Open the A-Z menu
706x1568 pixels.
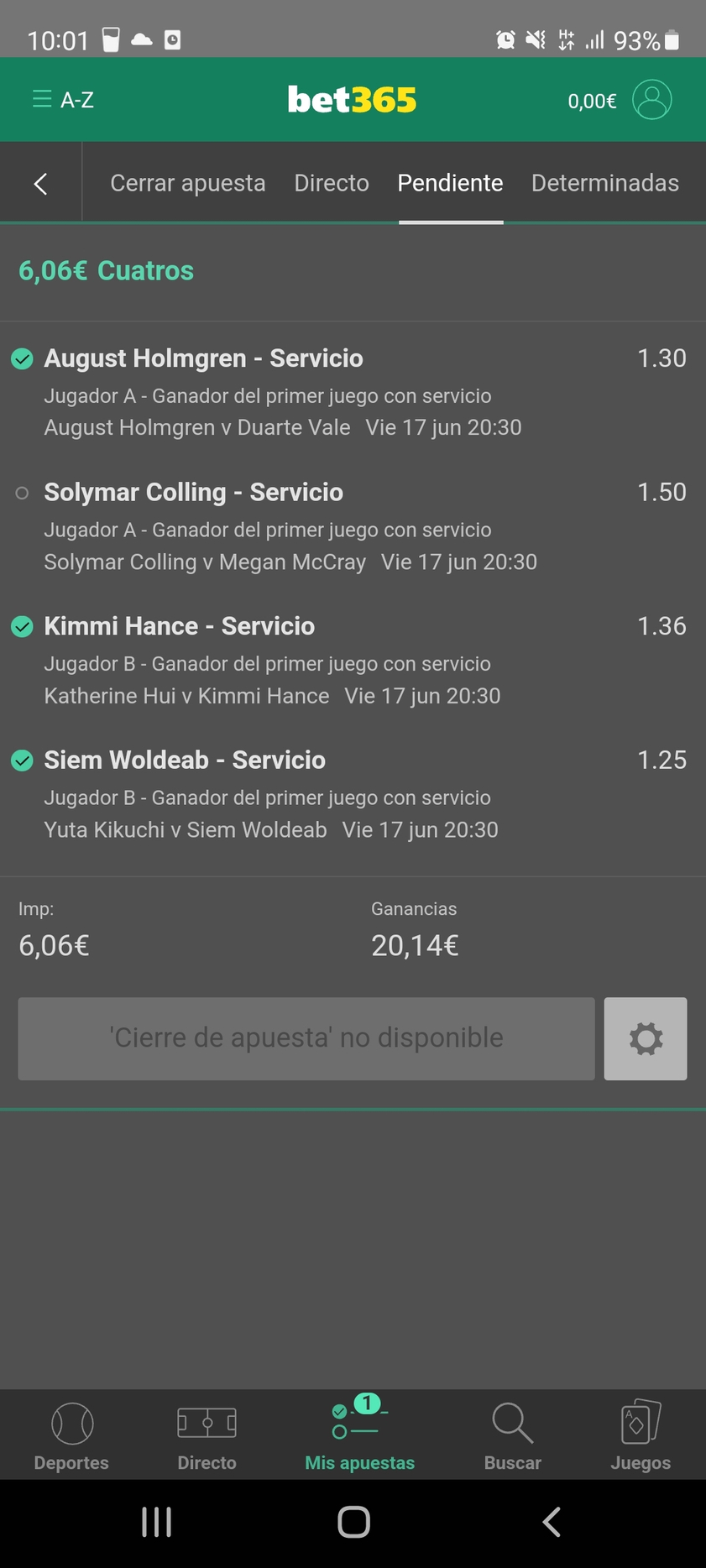pos(63,100)
